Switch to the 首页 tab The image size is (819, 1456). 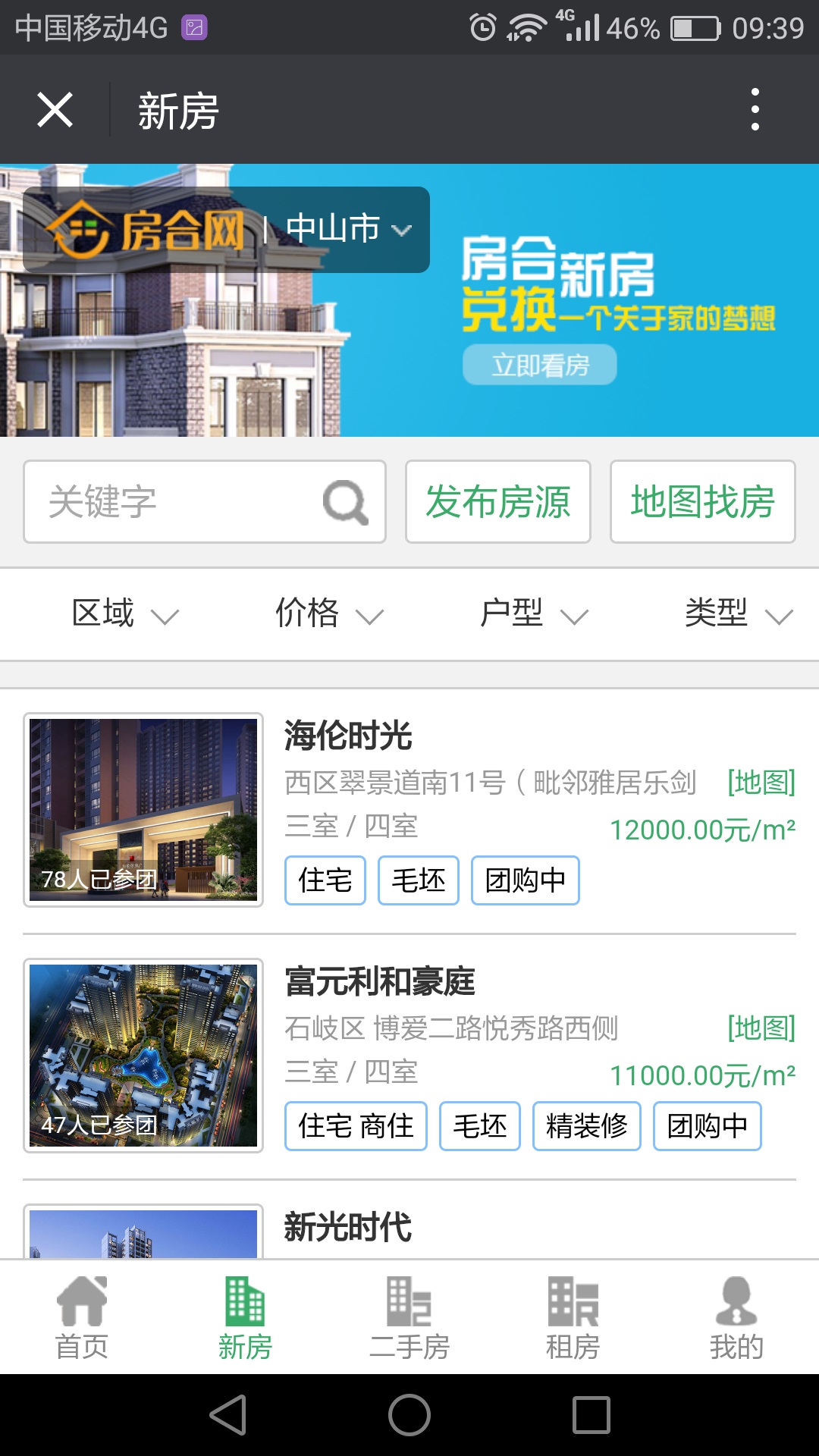[82, 1318]
